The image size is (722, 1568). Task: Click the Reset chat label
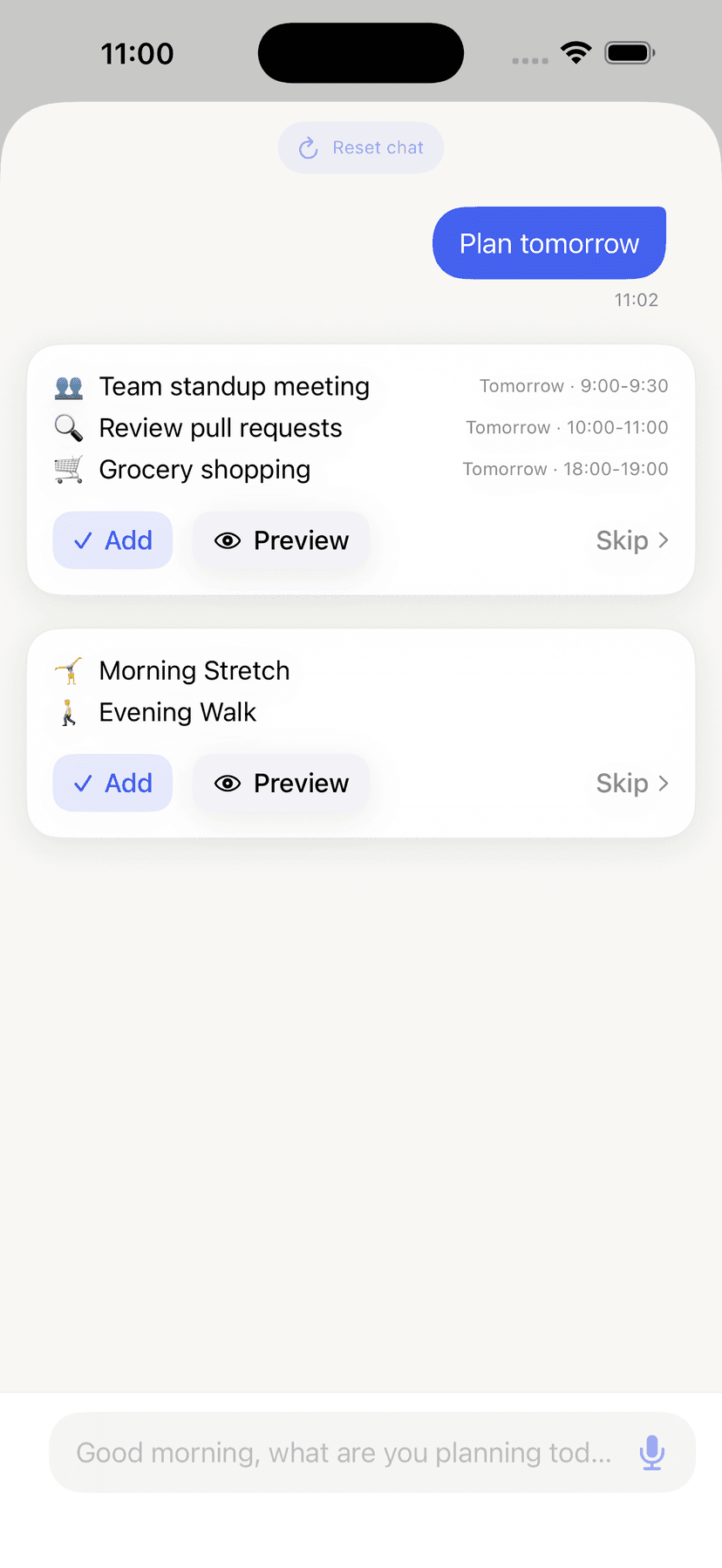377,148
